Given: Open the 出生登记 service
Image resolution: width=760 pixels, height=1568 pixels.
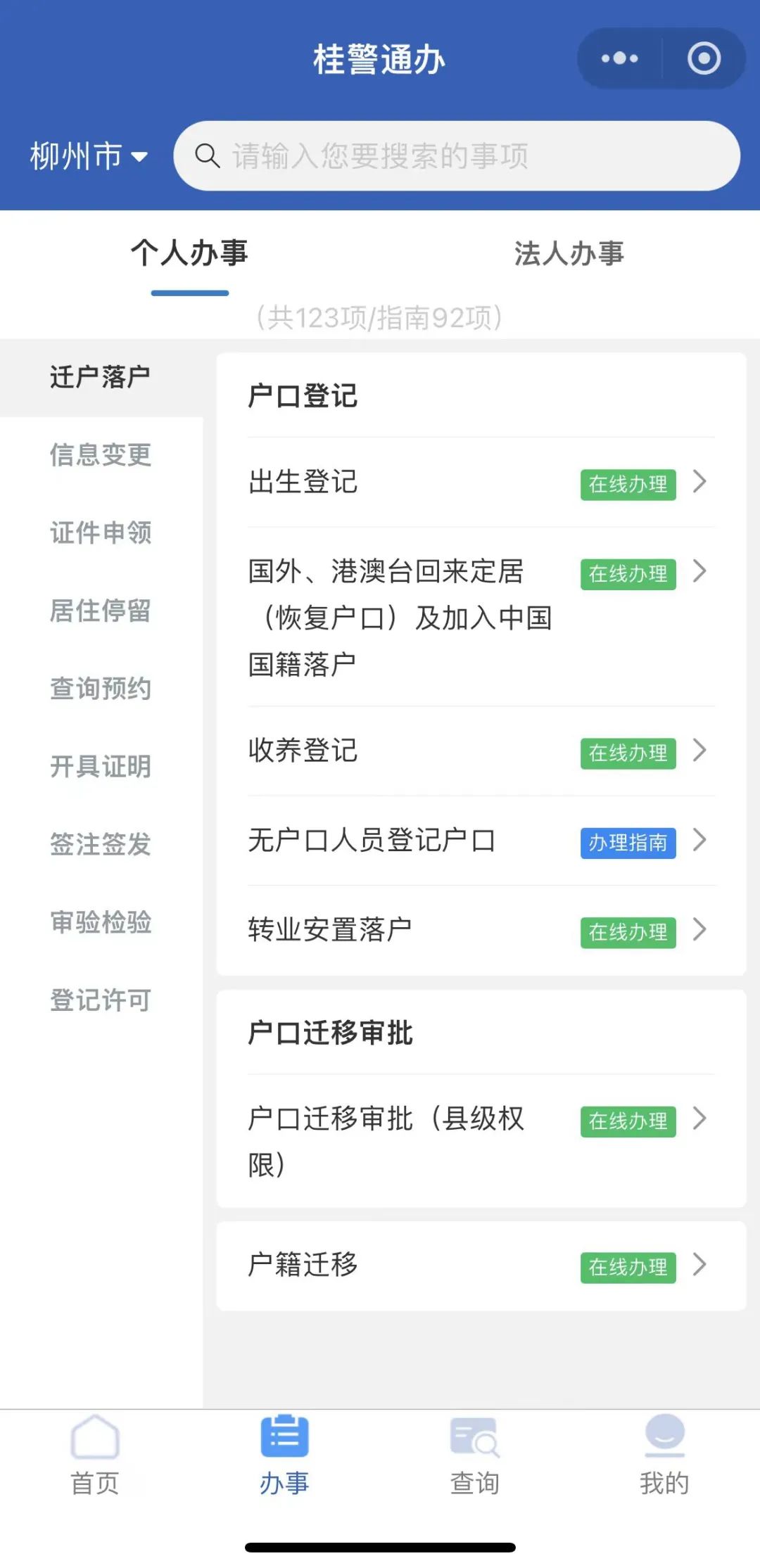Looking at the screenshot, I should (x=481, y=483).
